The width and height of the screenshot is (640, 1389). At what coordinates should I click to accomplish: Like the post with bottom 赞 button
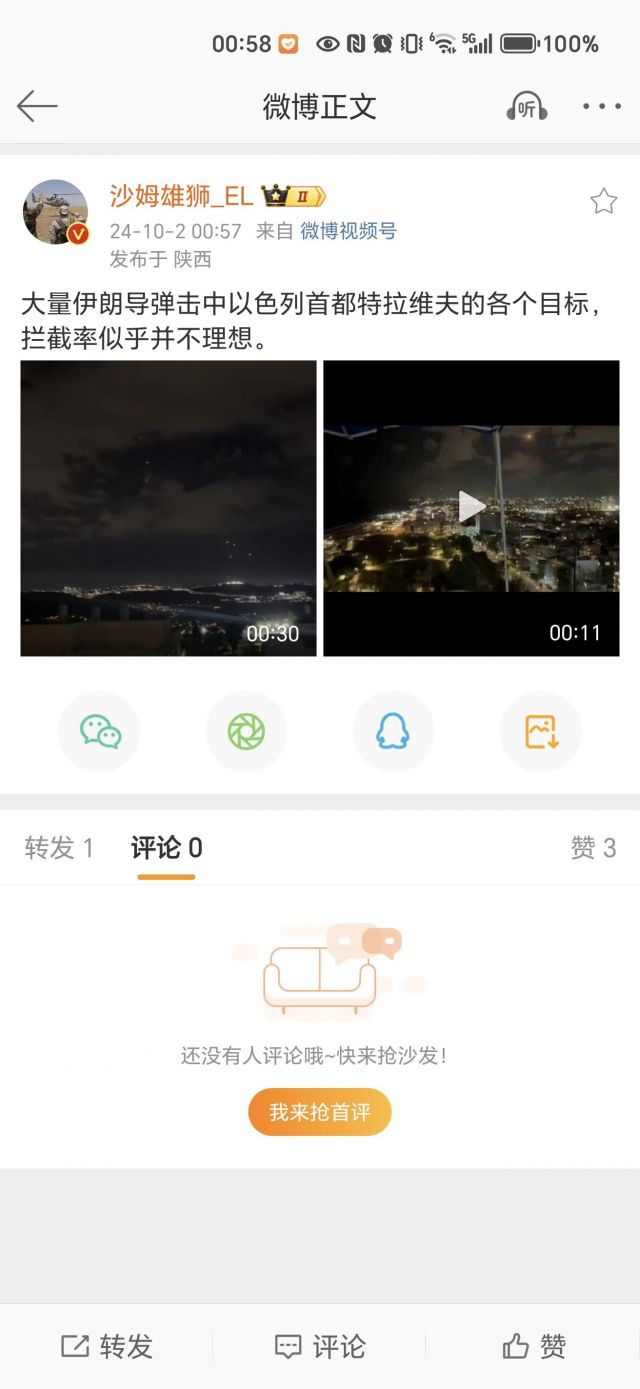click(534, 1346)
